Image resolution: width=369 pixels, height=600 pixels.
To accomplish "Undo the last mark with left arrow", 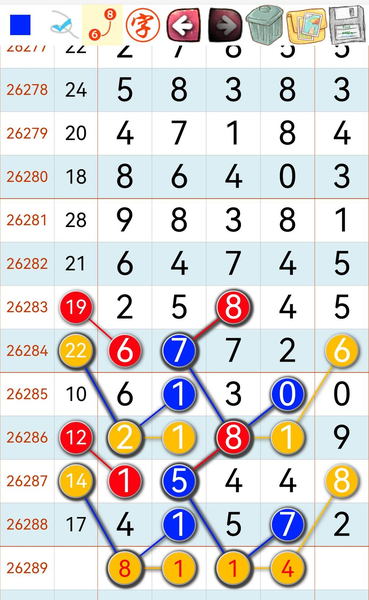I will click(184, 25).
